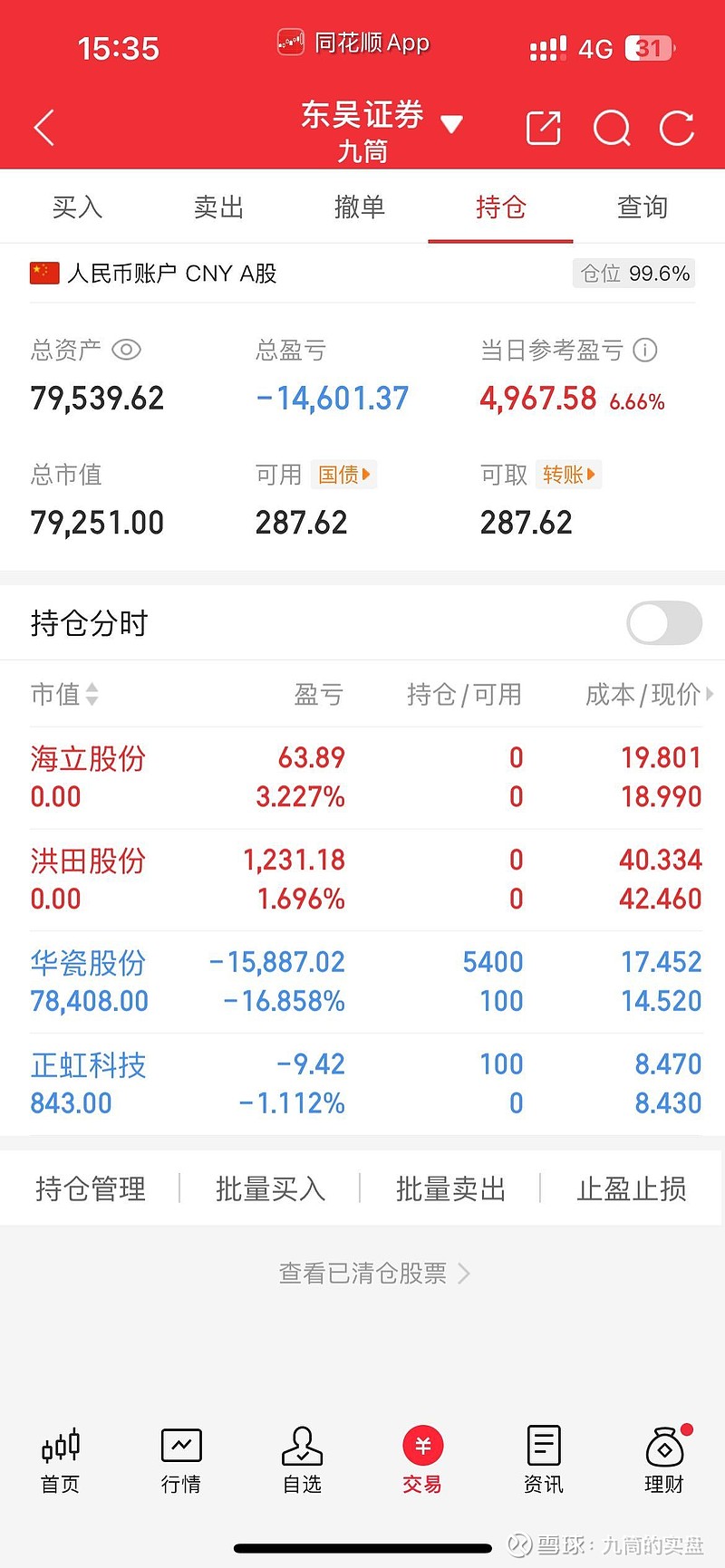This screenshot has height=1568, width=725.
Task: Enable the 持仓分时 switch
Action: coord(664,623)
